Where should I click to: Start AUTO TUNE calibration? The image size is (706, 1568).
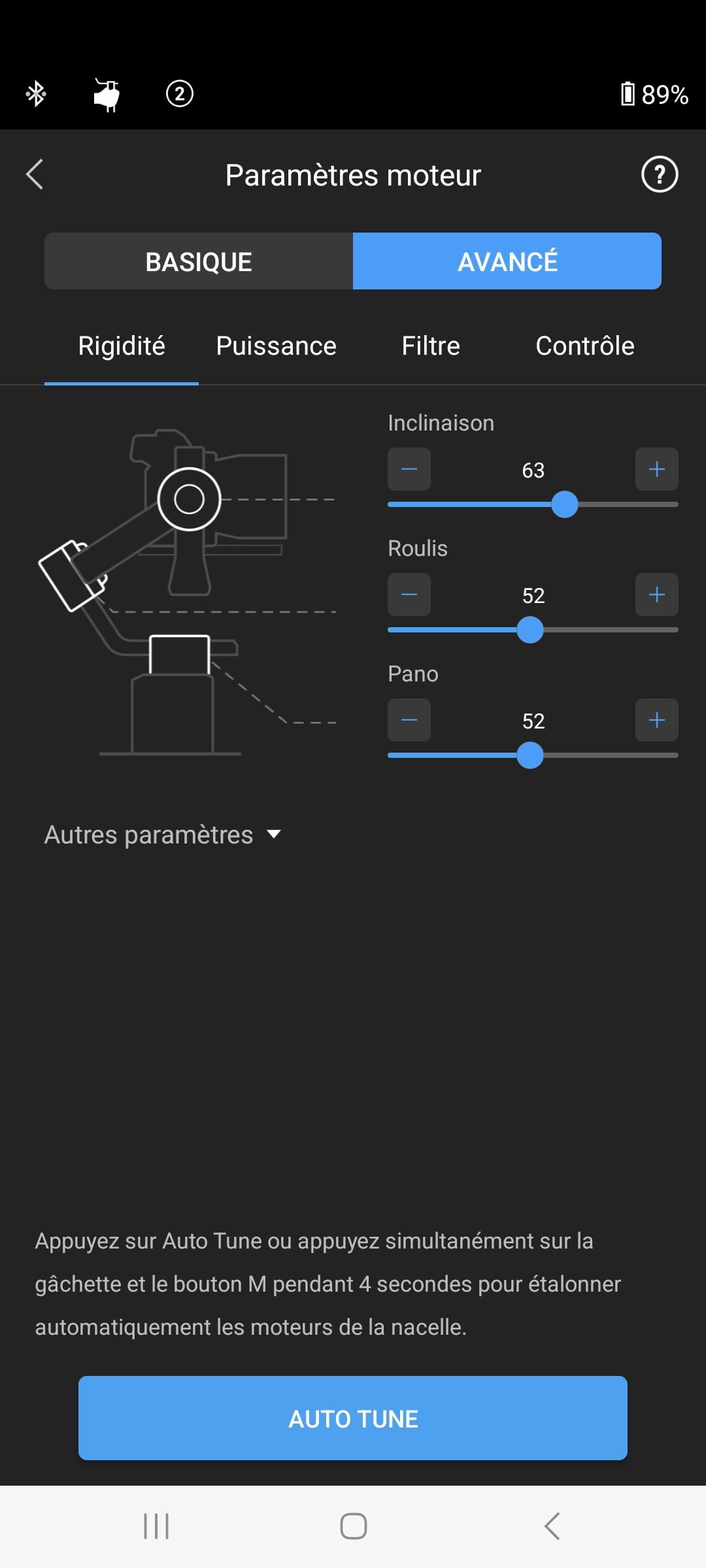click(353, 1418)
